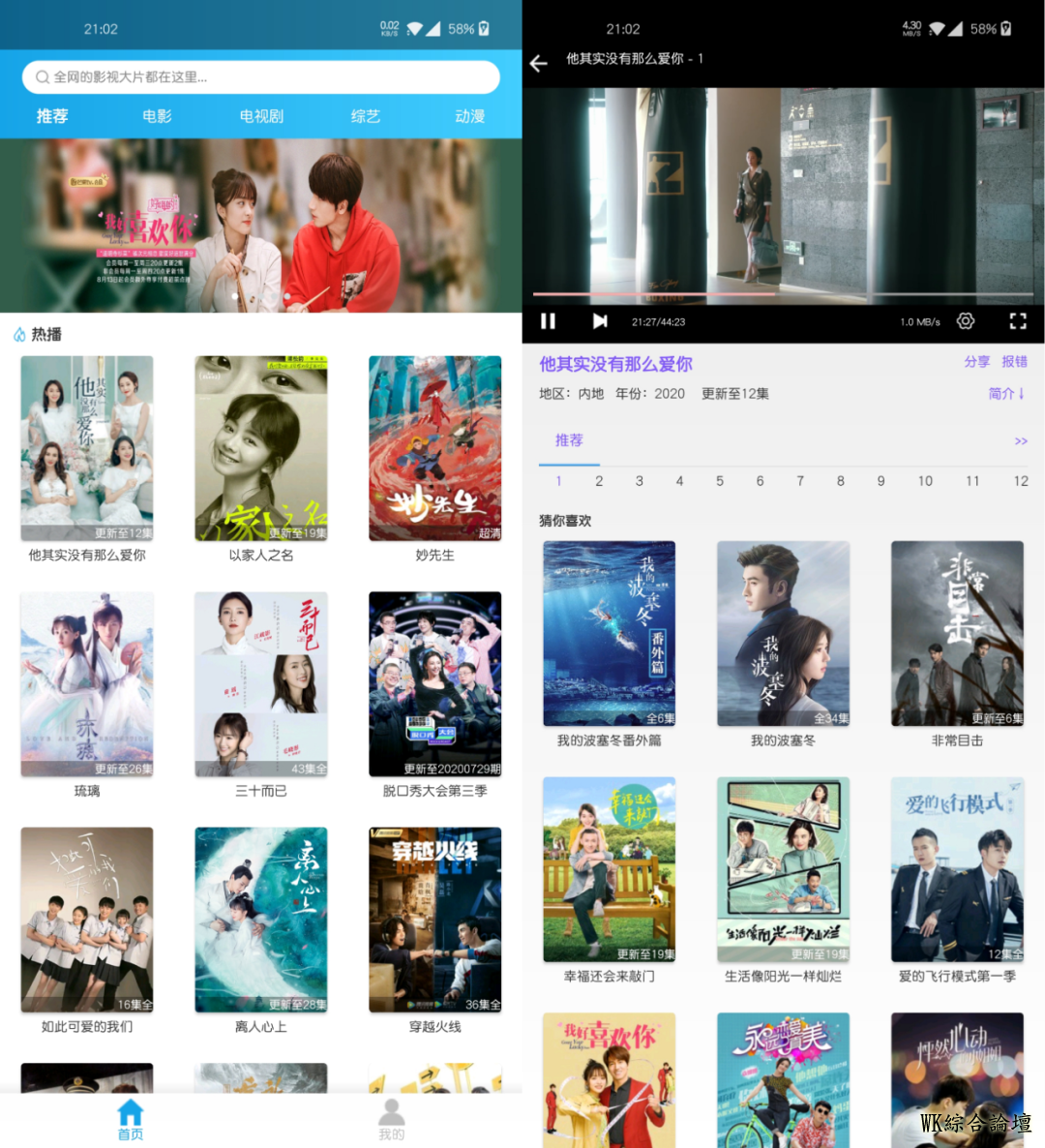This screenshot has width=1045, height=1148.
Task: Tap 分享 to share this show
Action: 976,362
